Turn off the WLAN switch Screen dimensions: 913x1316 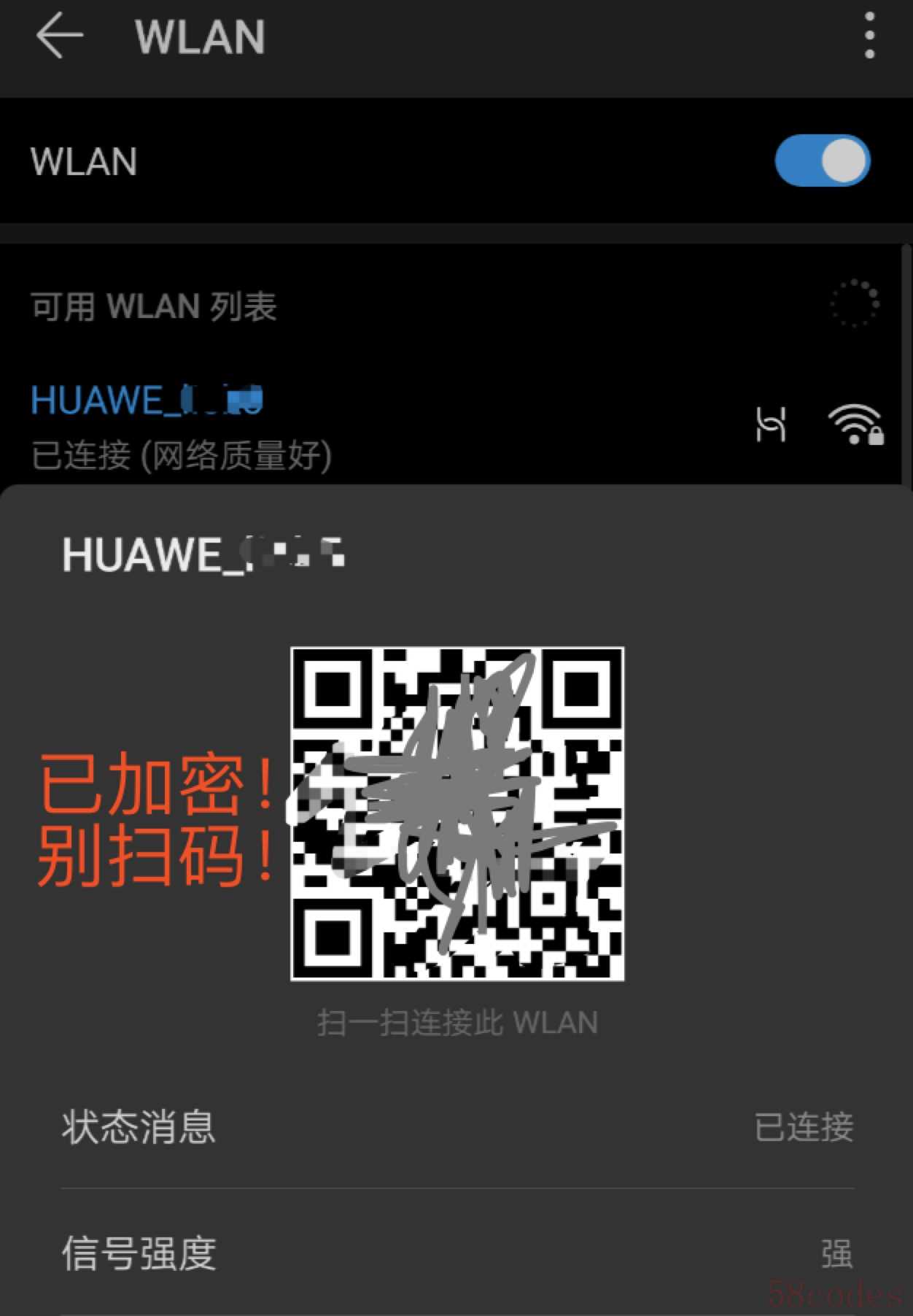tap(823, 160)
